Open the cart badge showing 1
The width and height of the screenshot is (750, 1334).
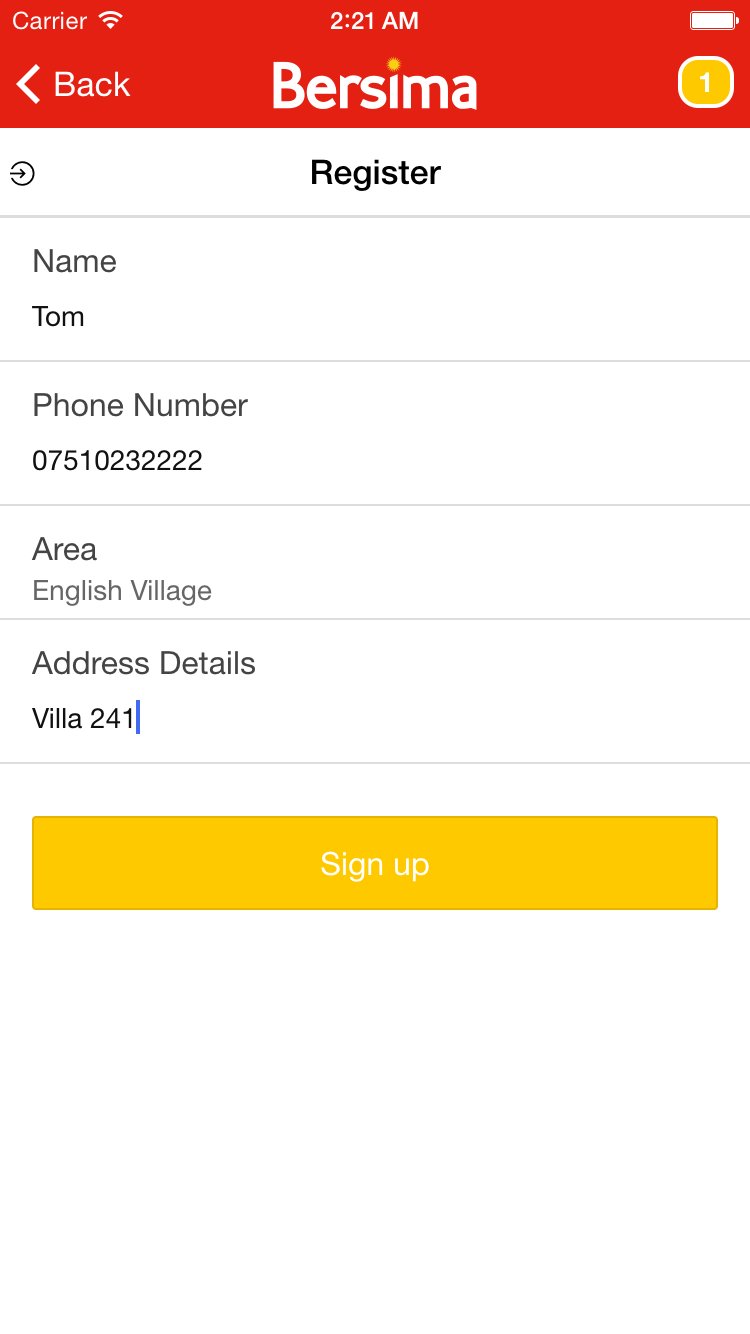706,83
